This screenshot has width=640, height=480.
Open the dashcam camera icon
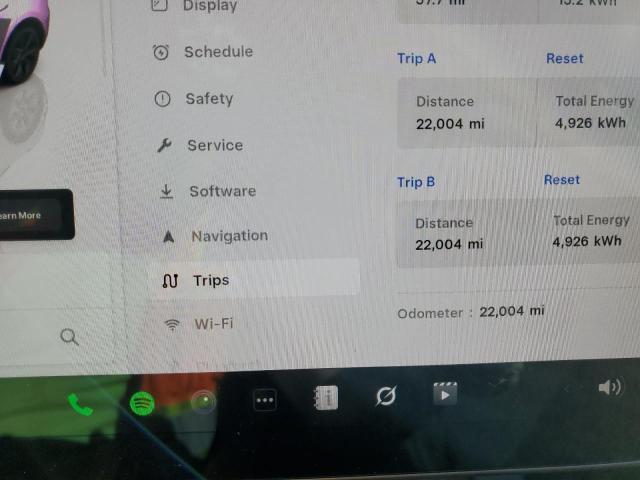[x=204, y=401]
